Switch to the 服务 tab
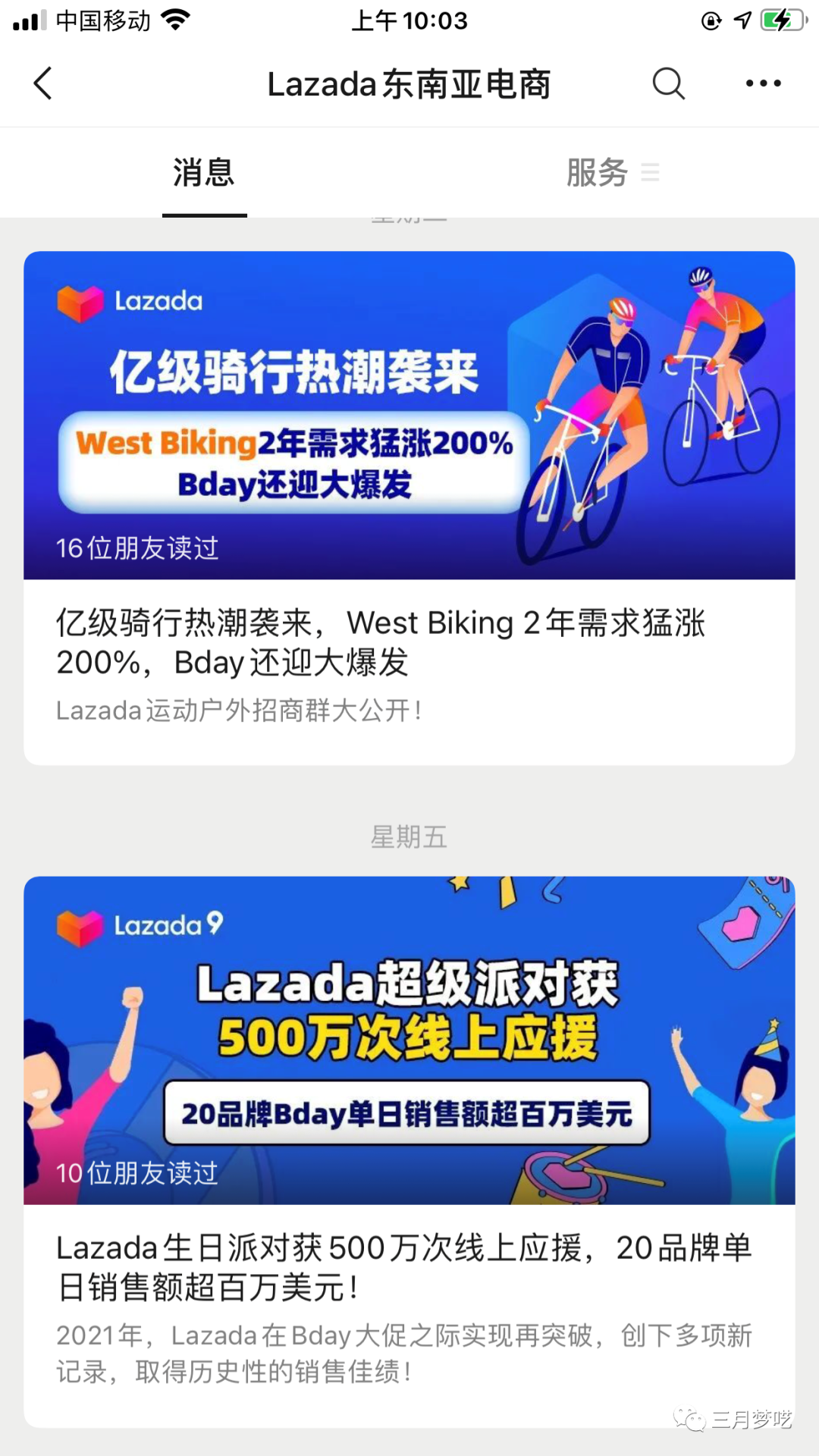 pos(596,173)
